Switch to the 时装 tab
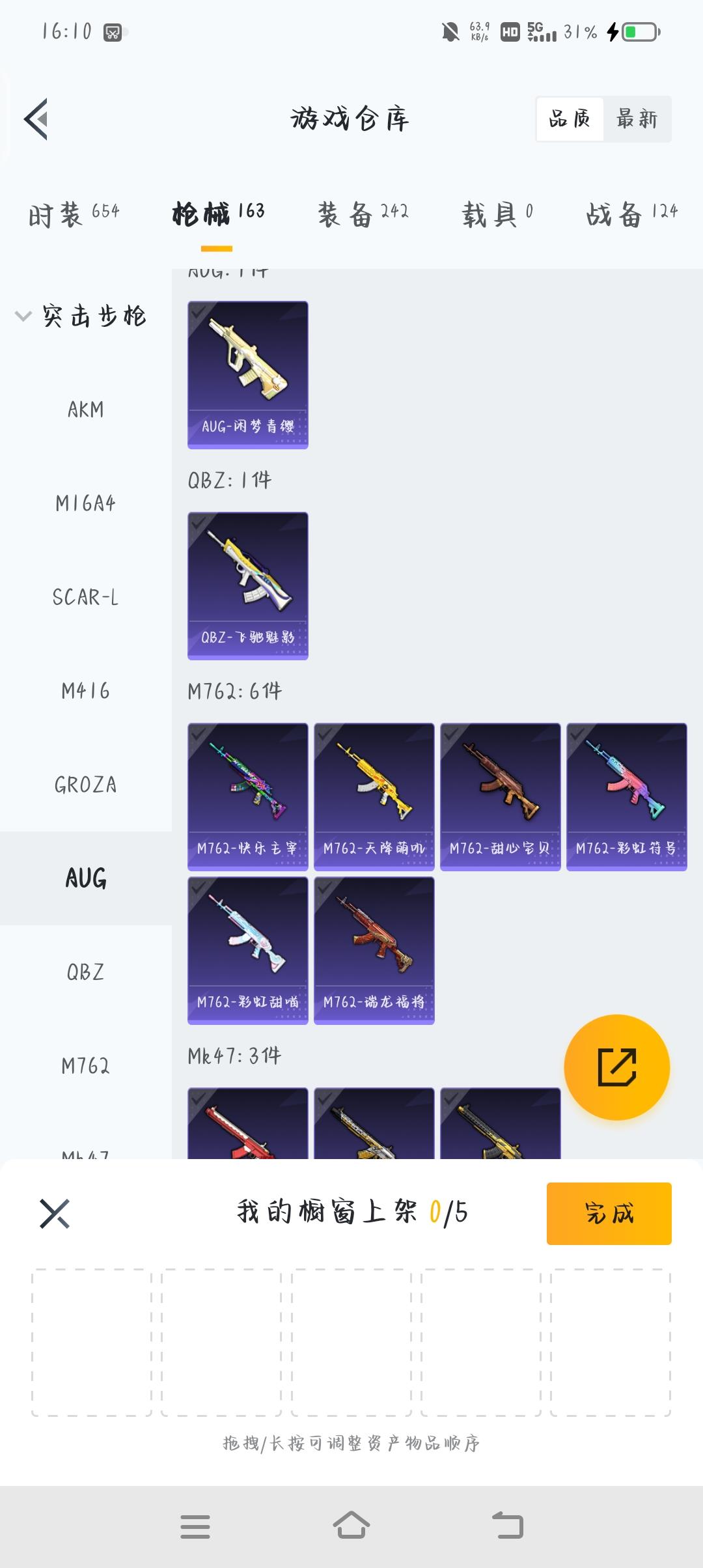This screenshot has height=1568, width=703. 74,213
